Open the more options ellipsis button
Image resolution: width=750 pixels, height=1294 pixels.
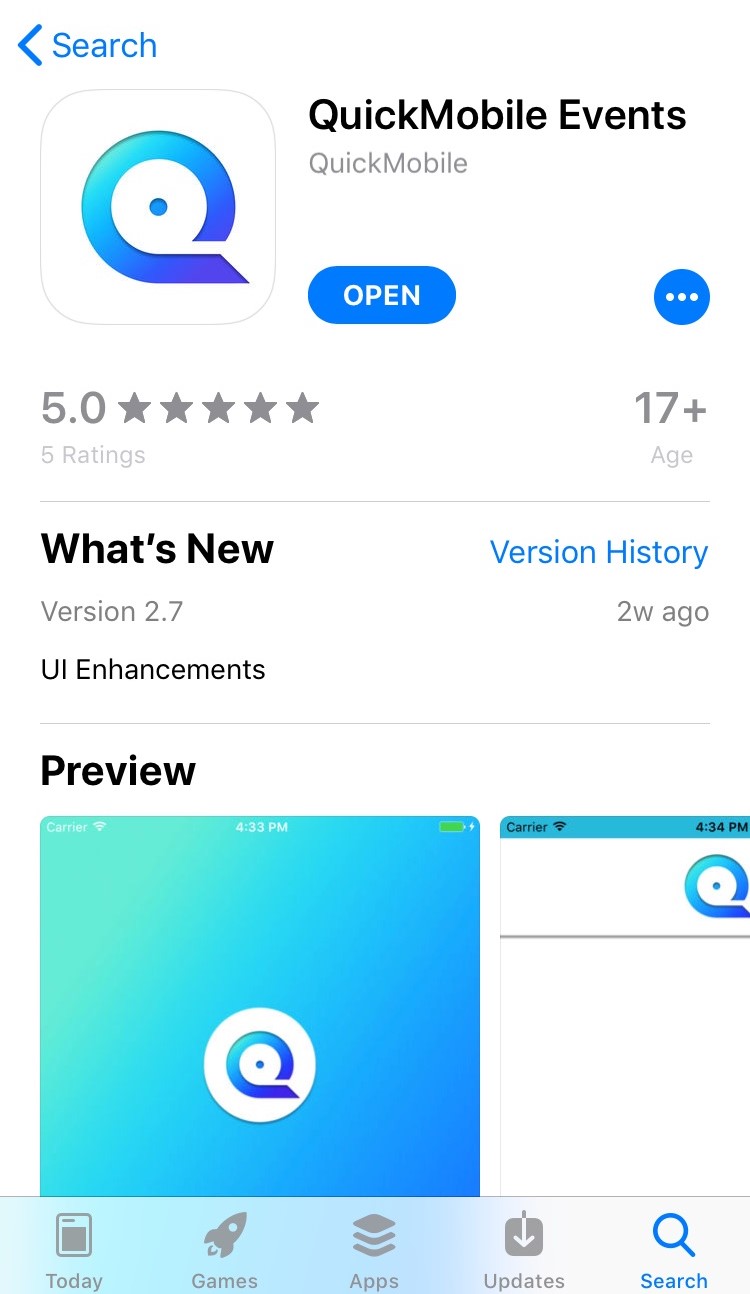682,296
